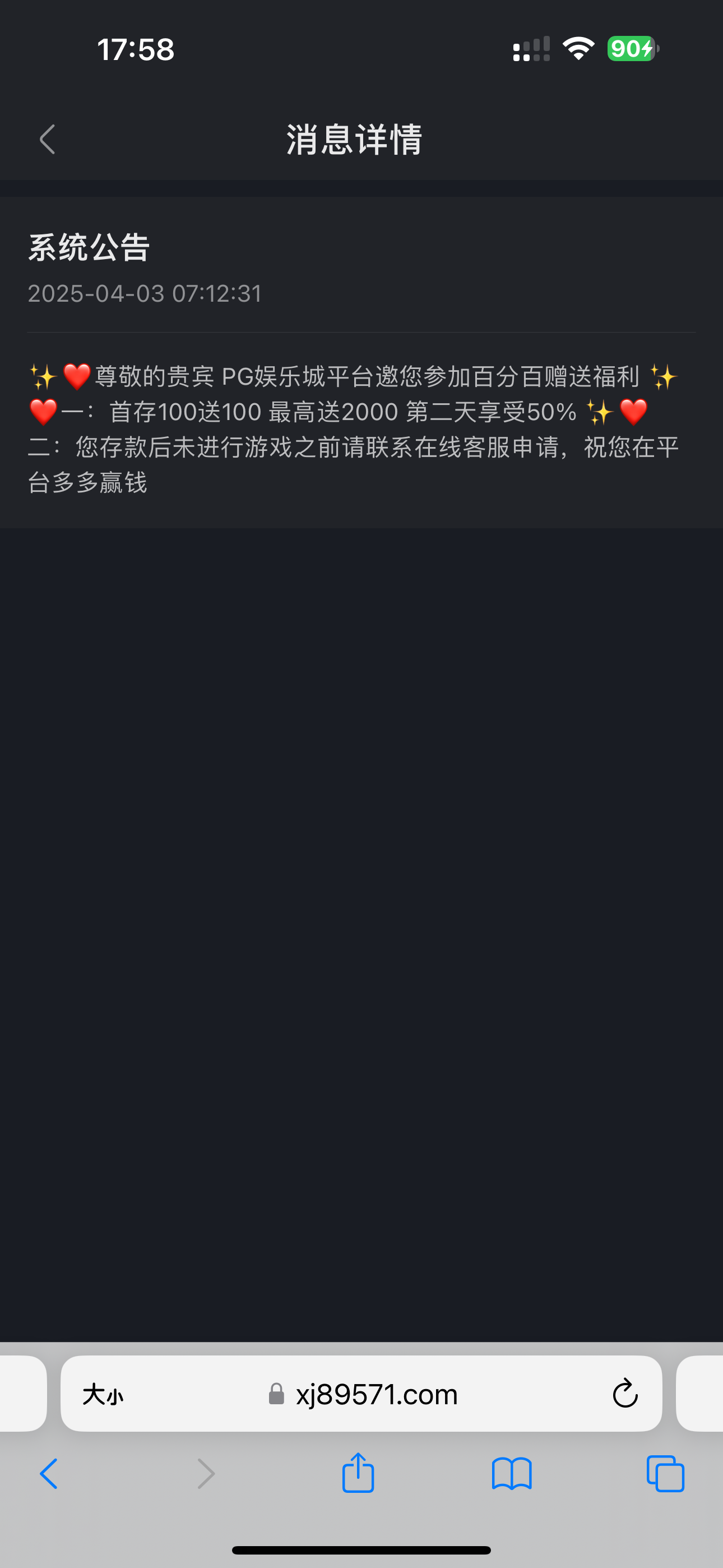Tap the Wi-Fi status icon
Viewport: 723px width, 1568px height.
(x=577, y=48)
